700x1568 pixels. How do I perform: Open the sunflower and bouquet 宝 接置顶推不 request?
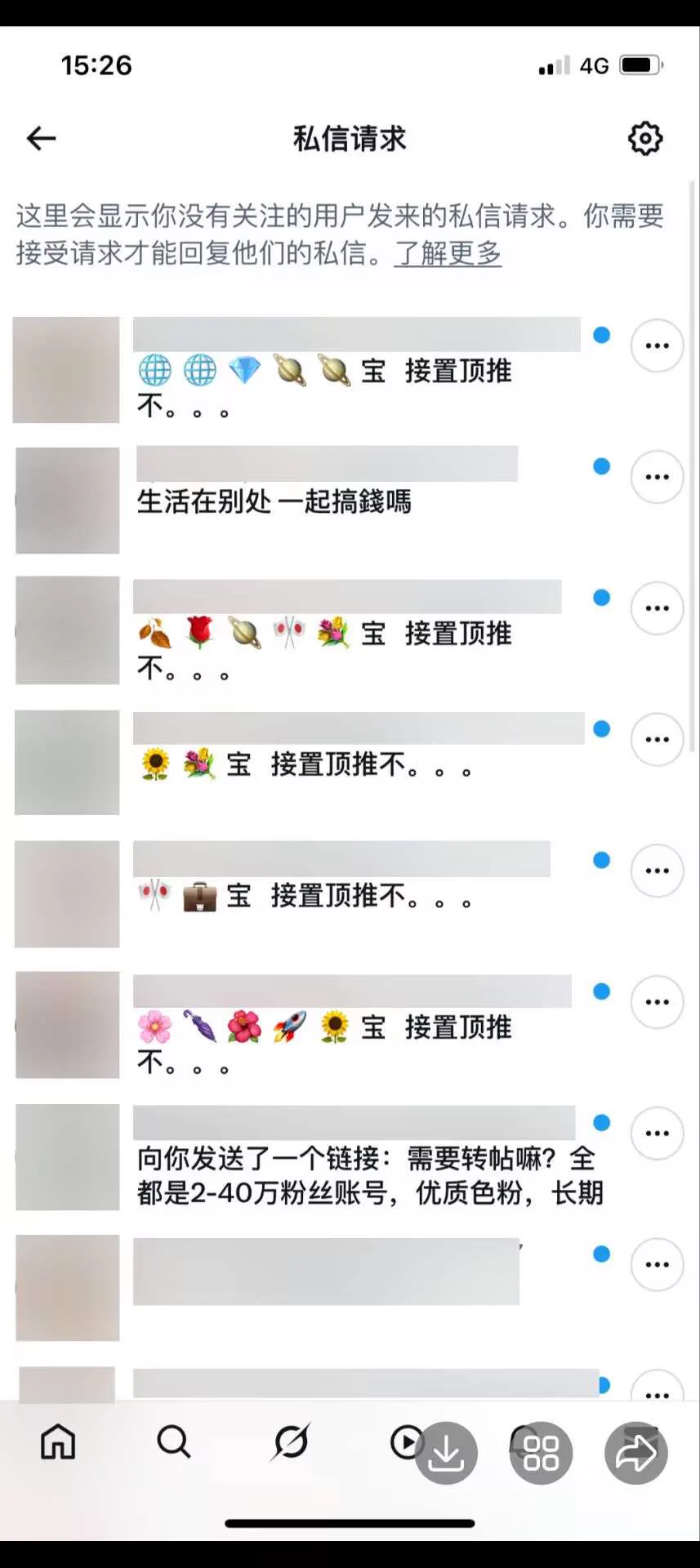coord(327,764)
